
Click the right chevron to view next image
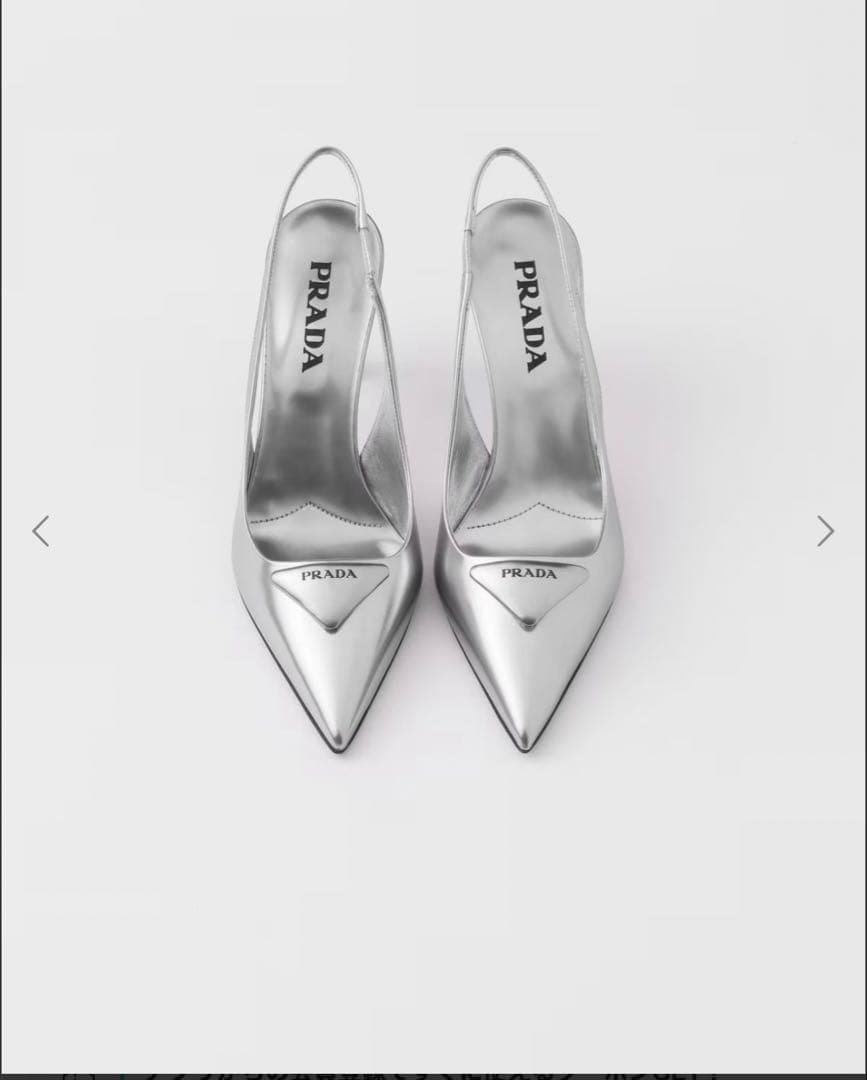click(824, 531)
